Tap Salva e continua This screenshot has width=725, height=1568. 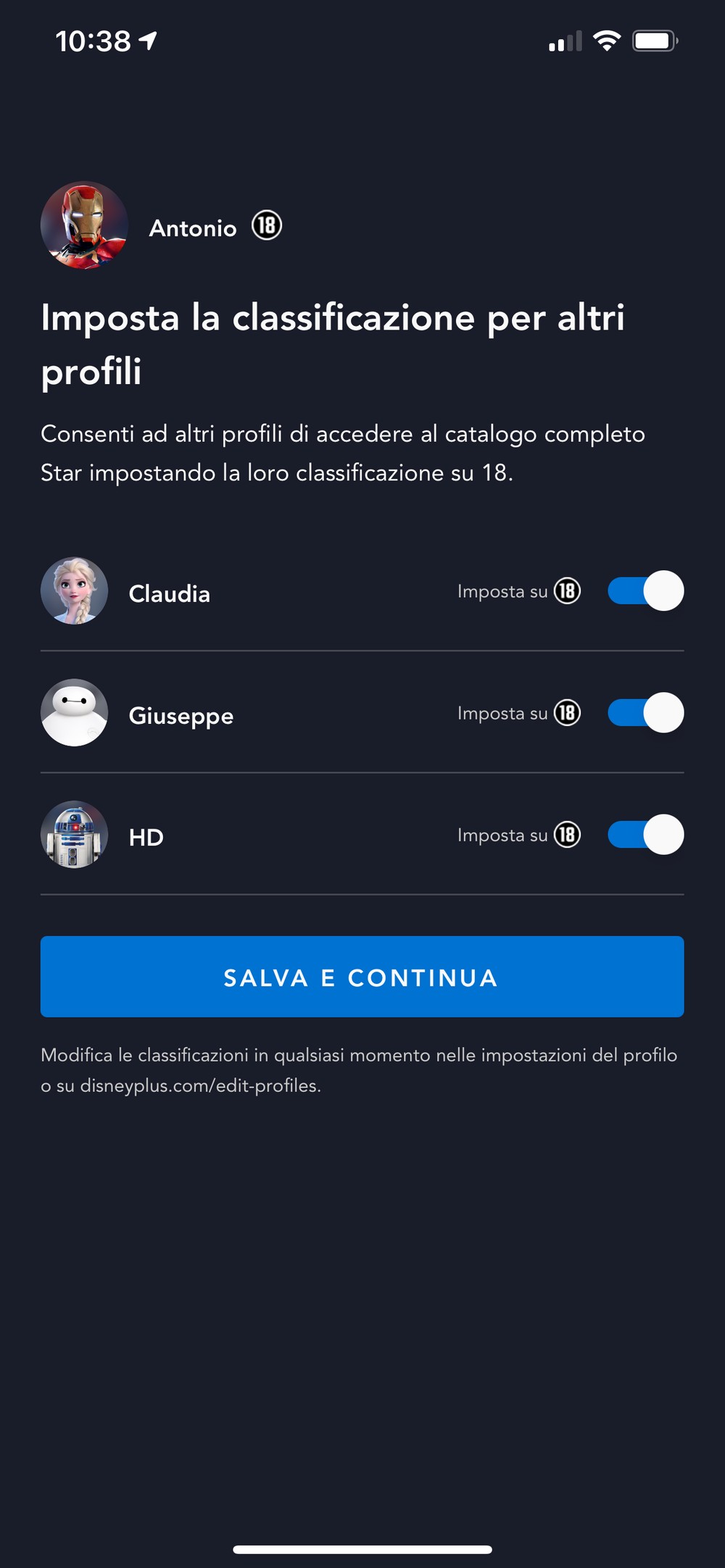[x=362, y=977]
